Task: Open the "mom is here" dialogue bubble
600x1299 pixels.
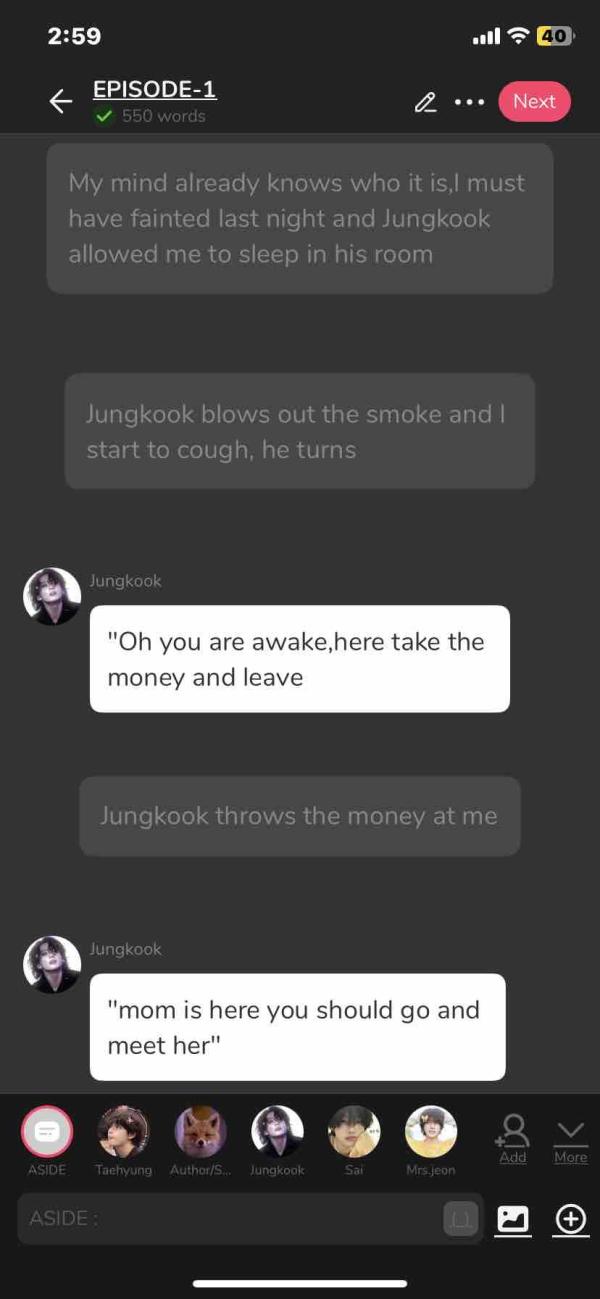Action: [x=297, y=1027]
